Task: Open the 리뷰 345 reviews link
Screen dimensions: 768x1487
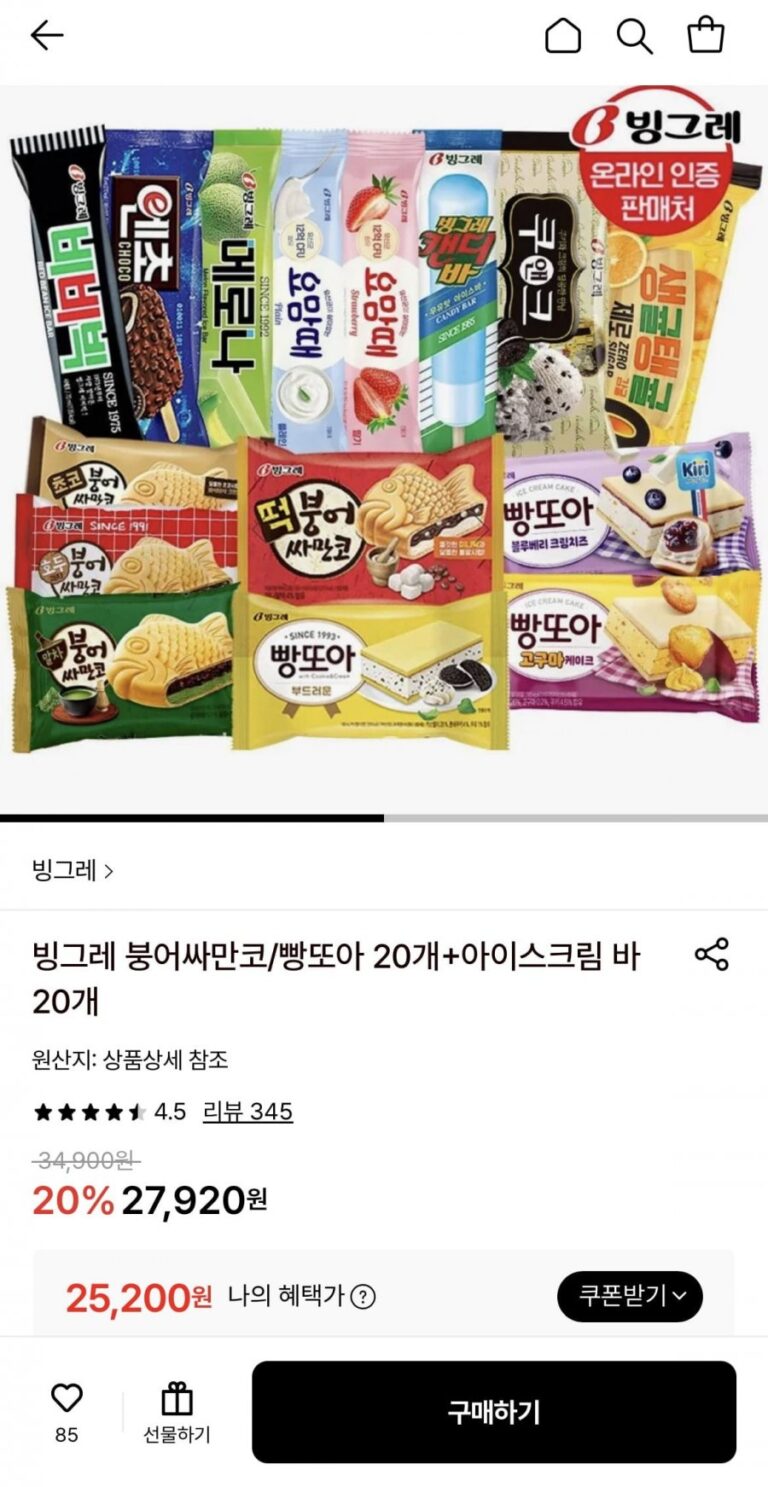Action: point(247,1111)
